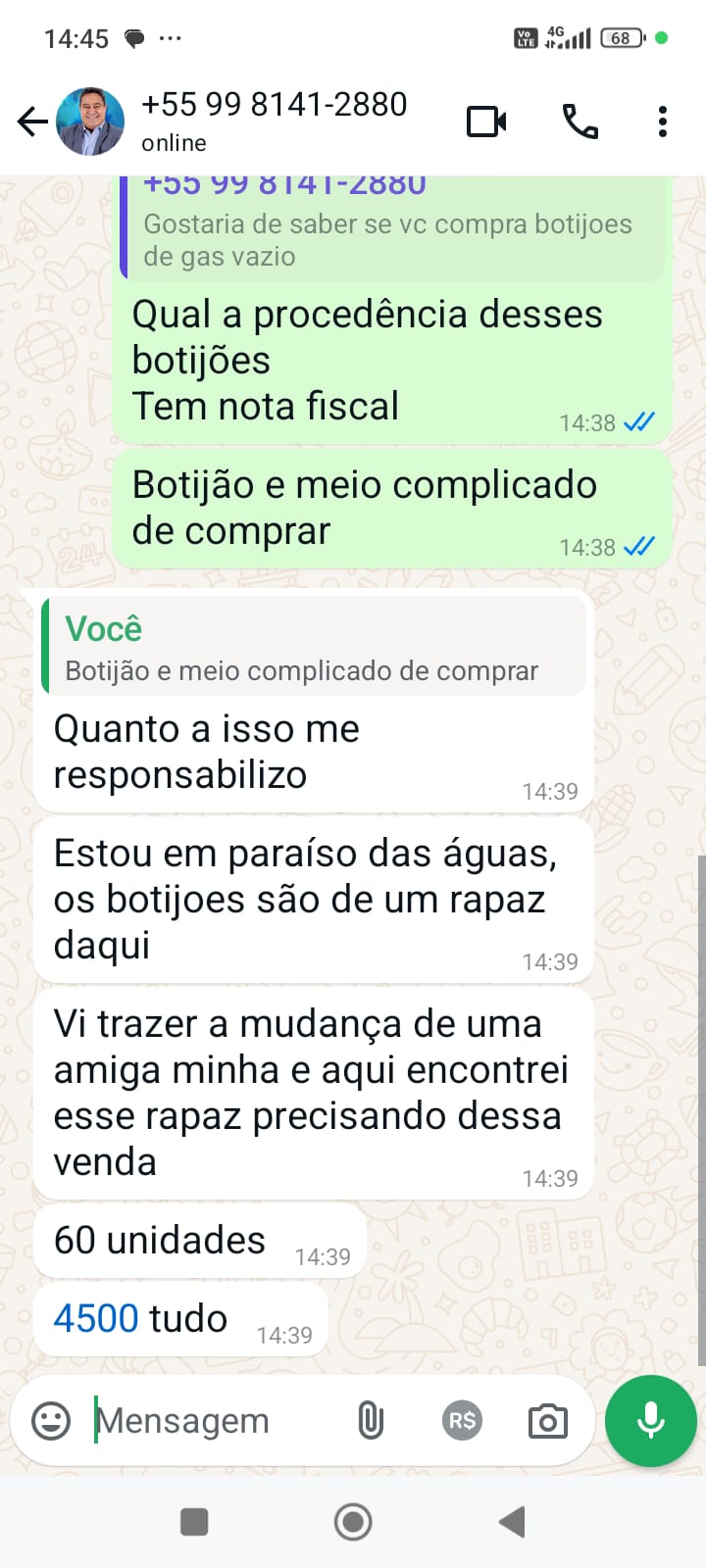706x1568 pixels.
Task: Record a voice message with the microphone
Action: (650, 1420)
